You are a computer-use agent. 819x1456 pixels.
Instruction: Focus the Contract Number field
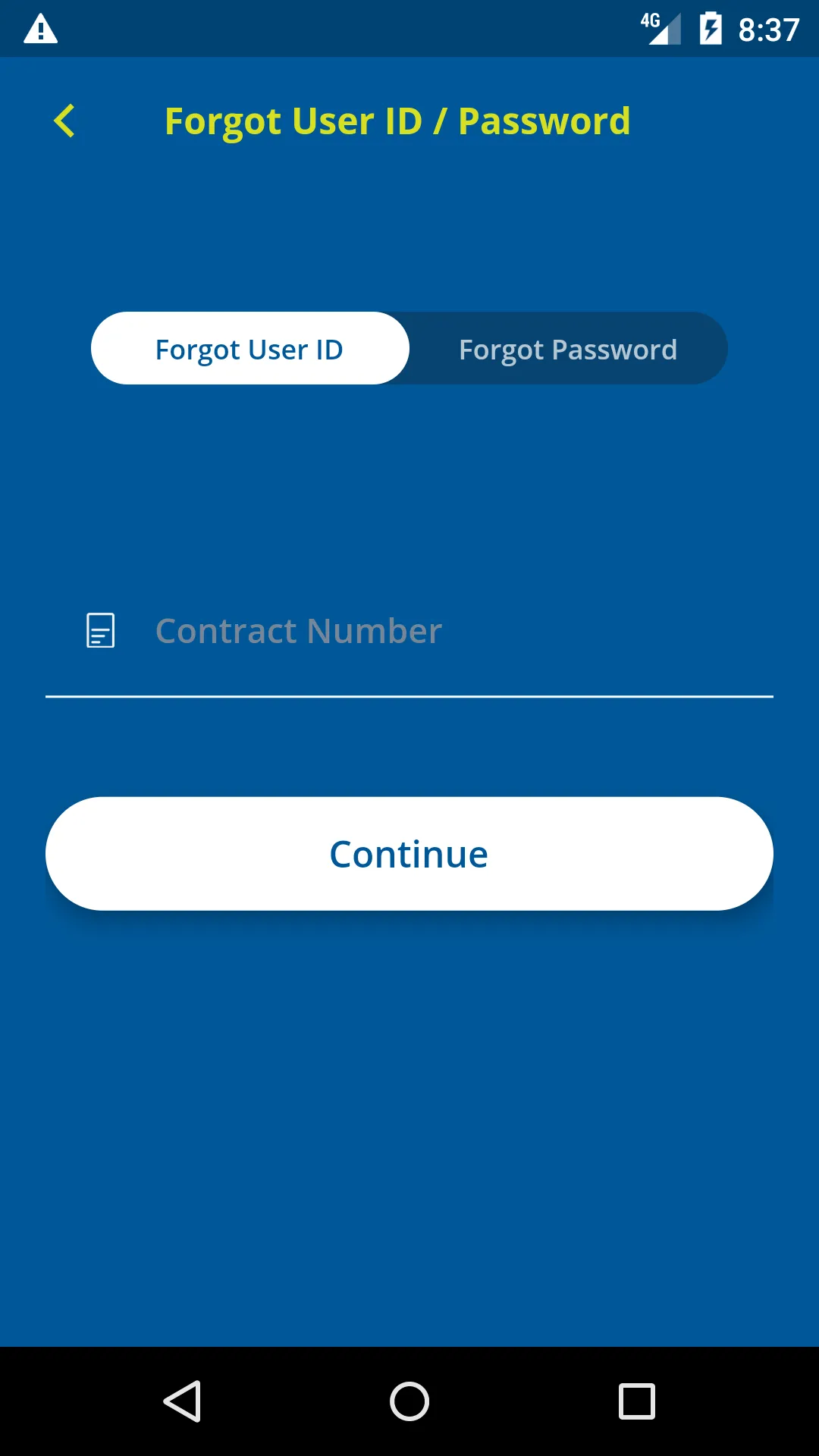tap(455, 631)
